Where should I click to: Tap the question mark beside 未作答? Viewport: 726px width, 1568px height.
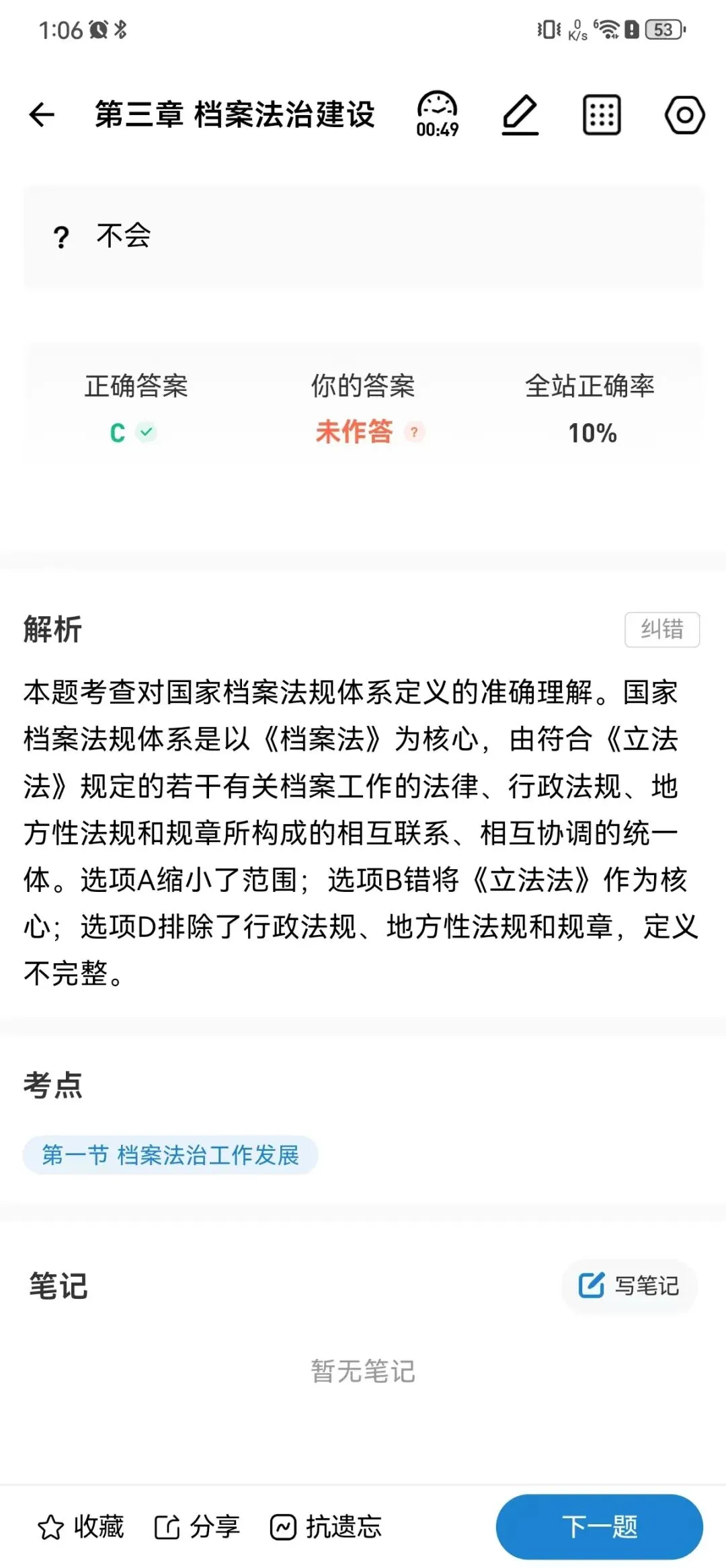(415, 432)
